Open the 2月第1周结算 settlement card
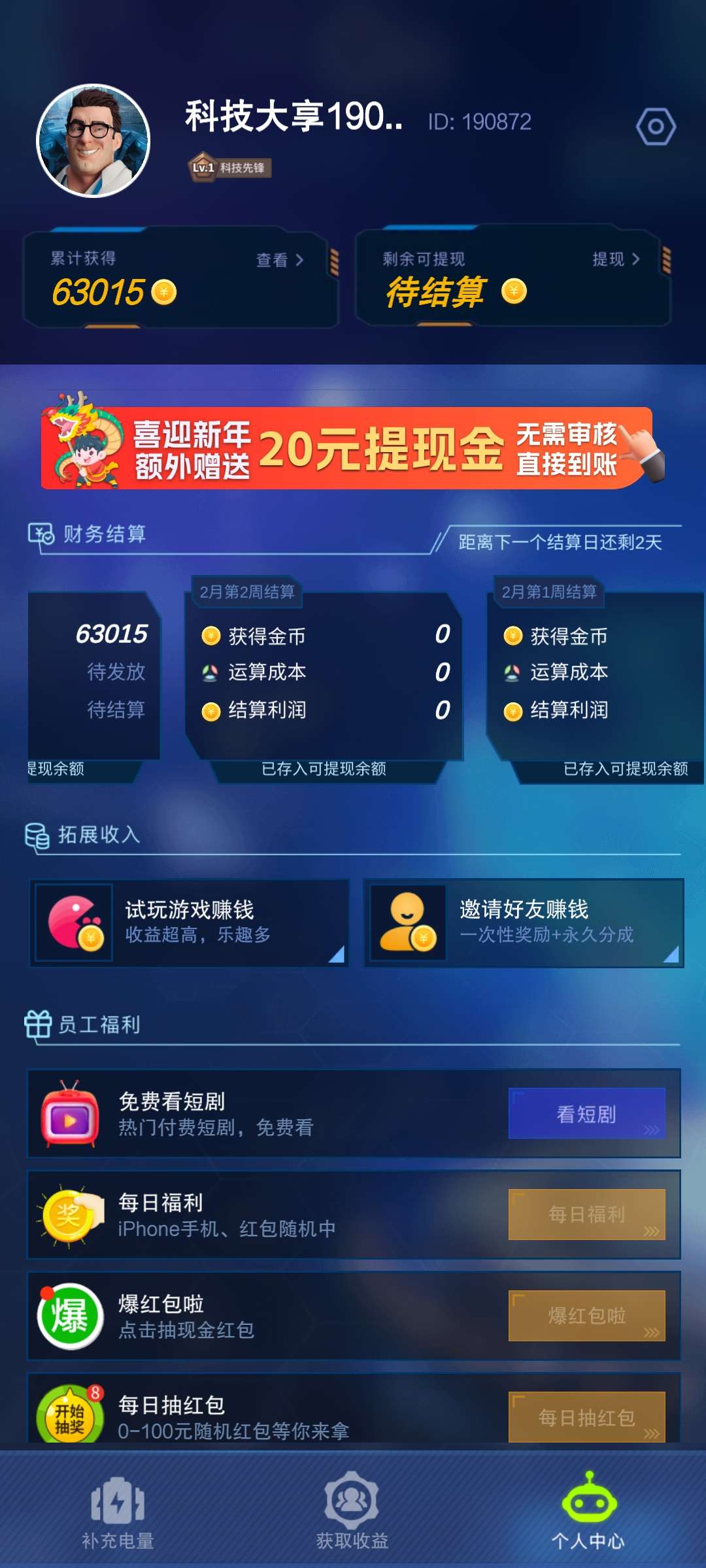Image resolution: width=706 pixels, height=1568 pixels. 596,679
